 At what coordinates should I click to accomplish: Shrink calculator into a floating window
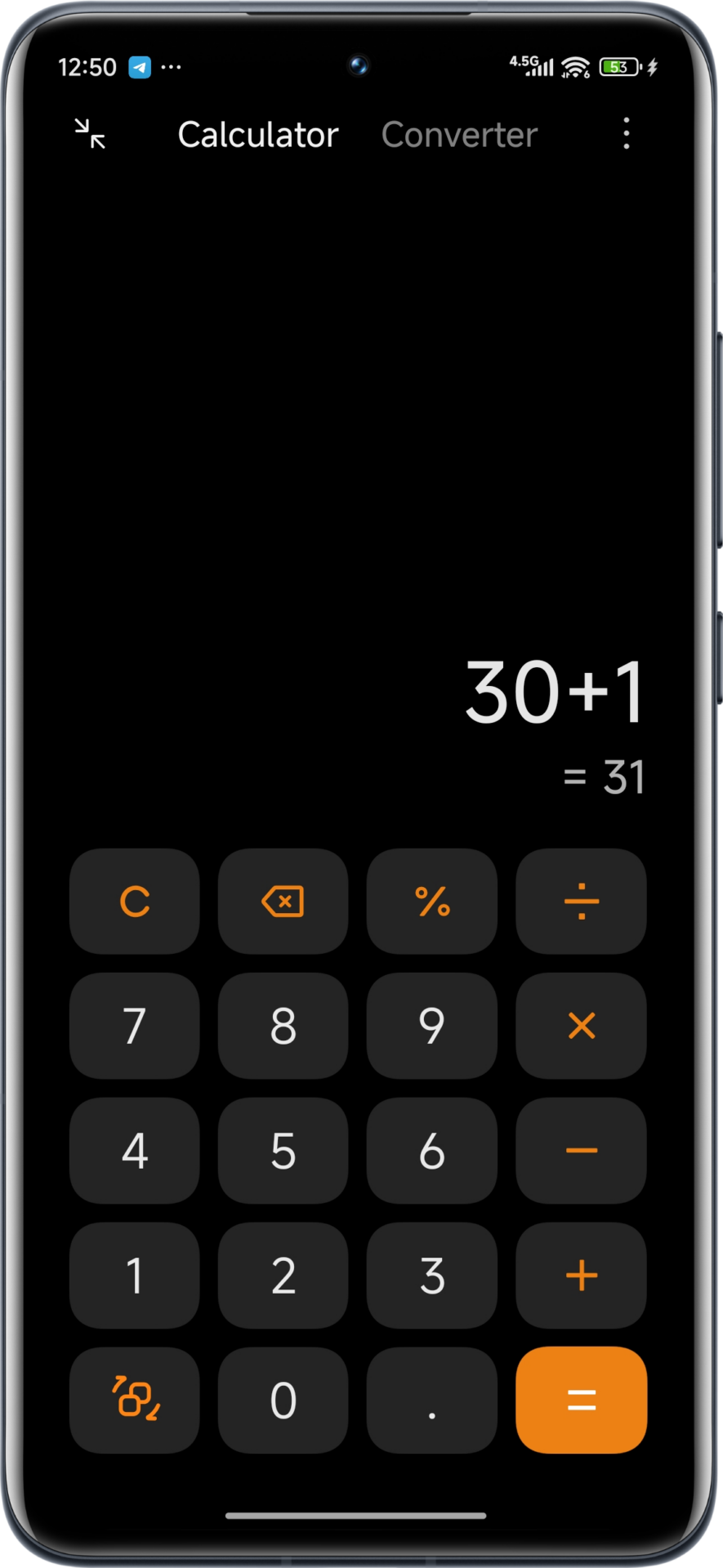click(90, 134)
